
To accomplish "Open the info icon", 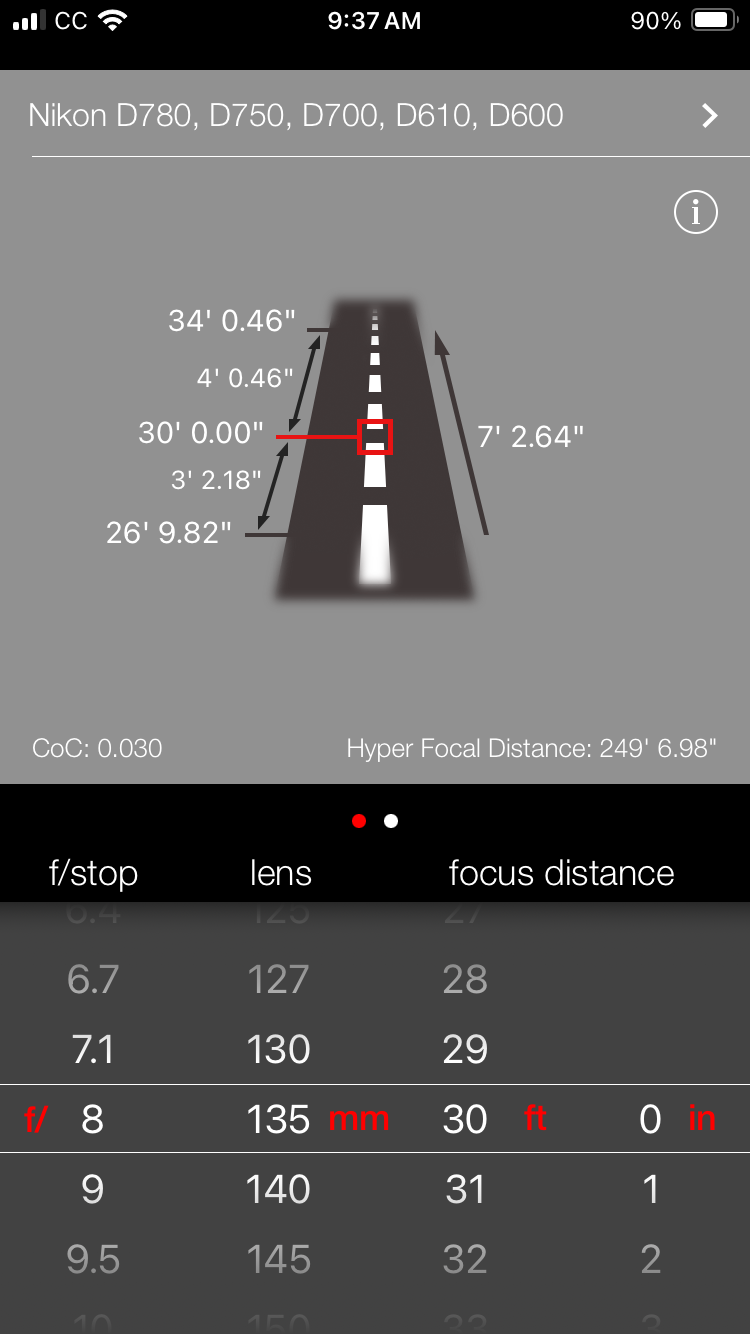I will [696, 212].
